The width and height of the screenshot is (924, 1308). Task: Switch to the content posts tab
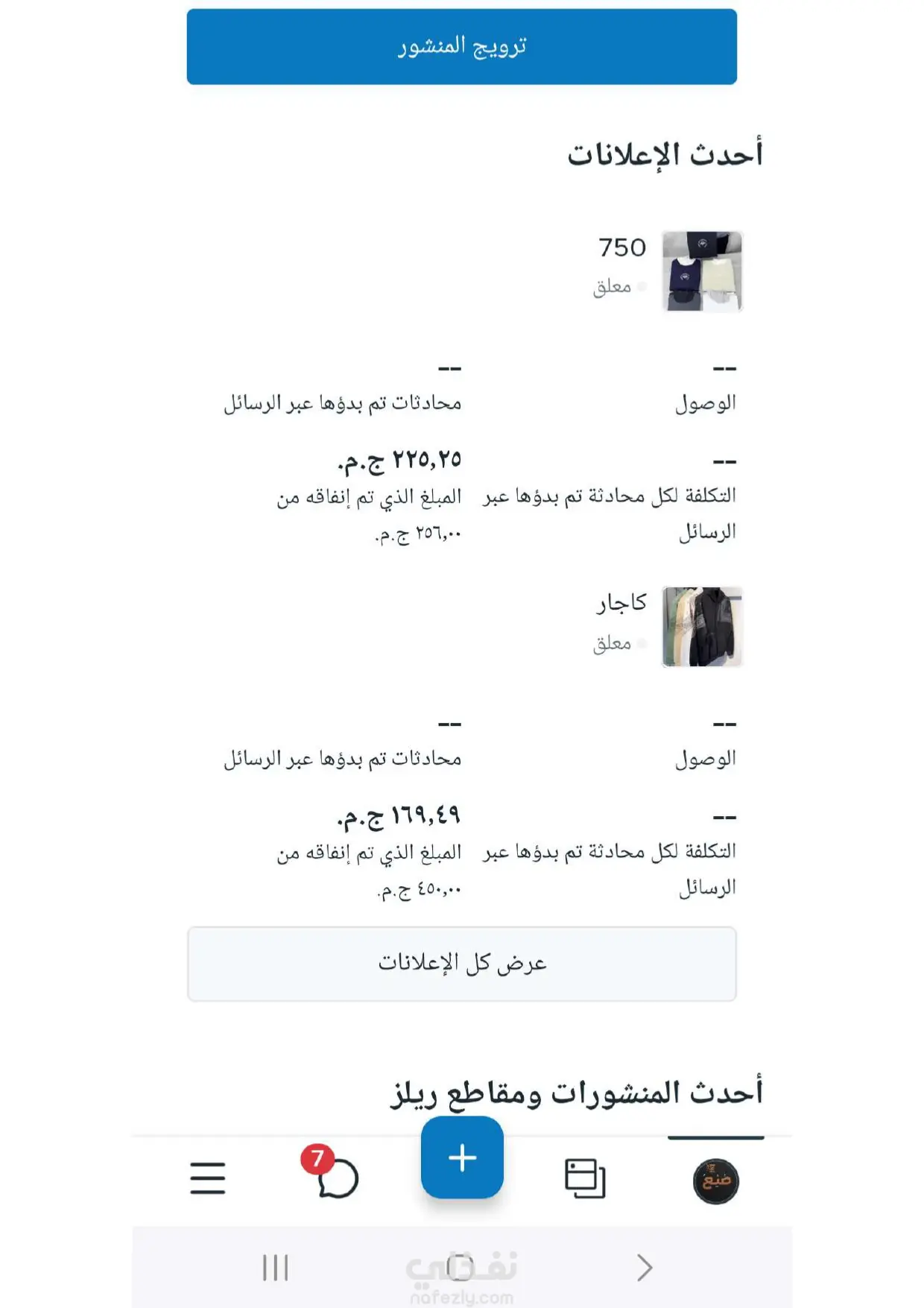tap(585, 1178)
